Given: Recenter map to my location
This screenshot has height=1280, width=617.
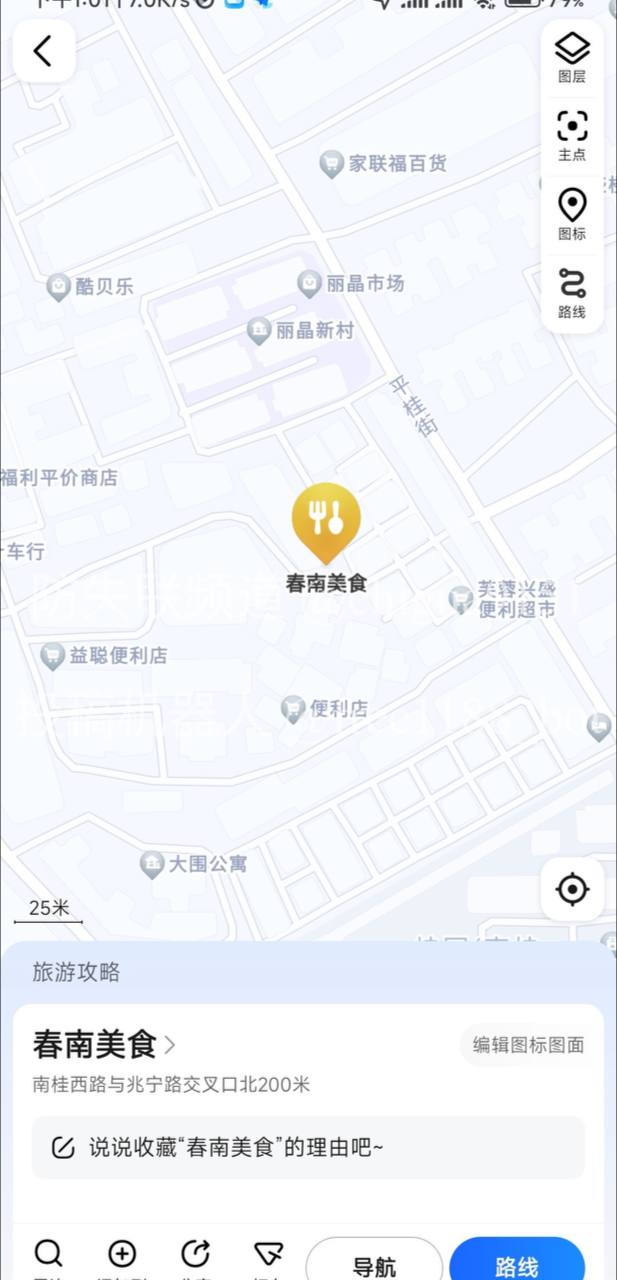Looking at the screenshot, I should click(x=572, y=888).
